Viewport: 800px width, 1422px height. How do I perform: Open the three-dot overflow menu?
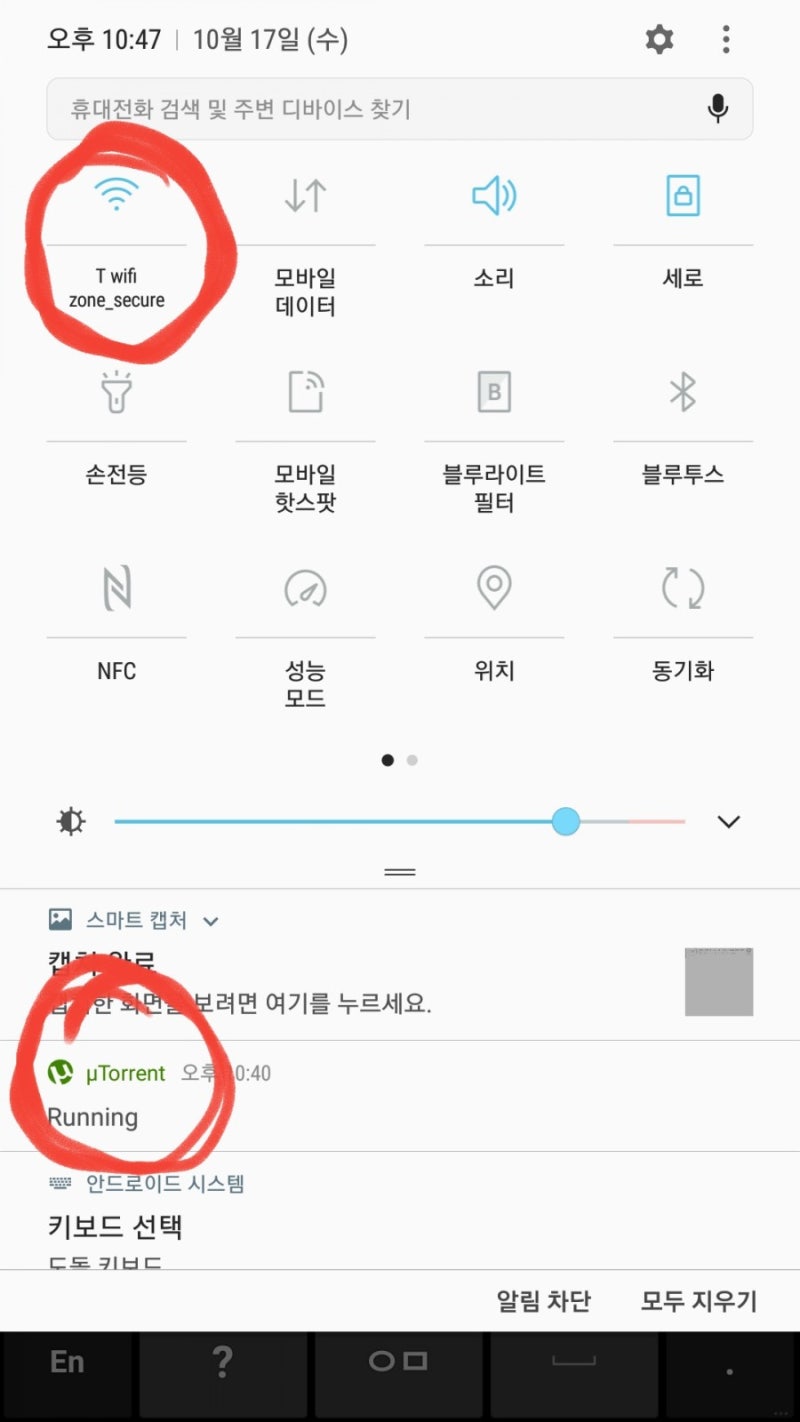click(x=725, y=39)
